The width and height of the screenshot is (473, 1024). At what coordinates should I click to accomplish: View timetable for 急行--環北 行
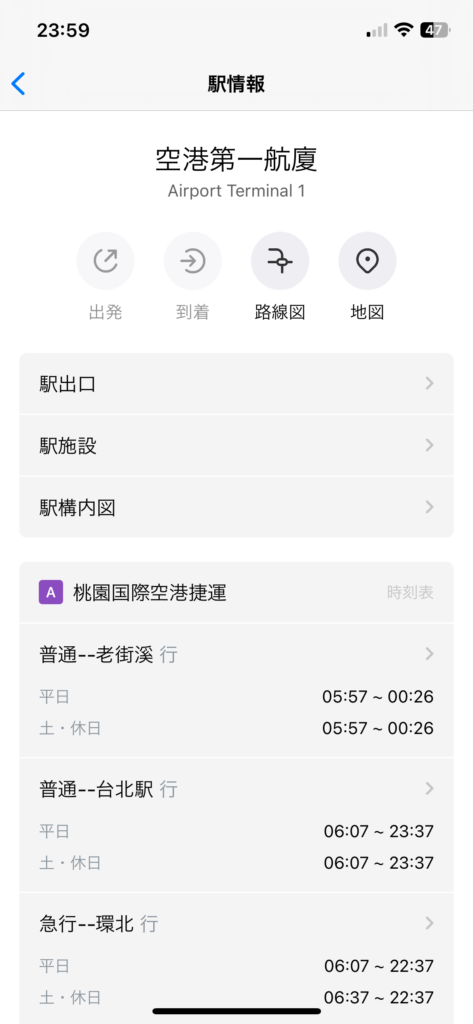point(236,959)
